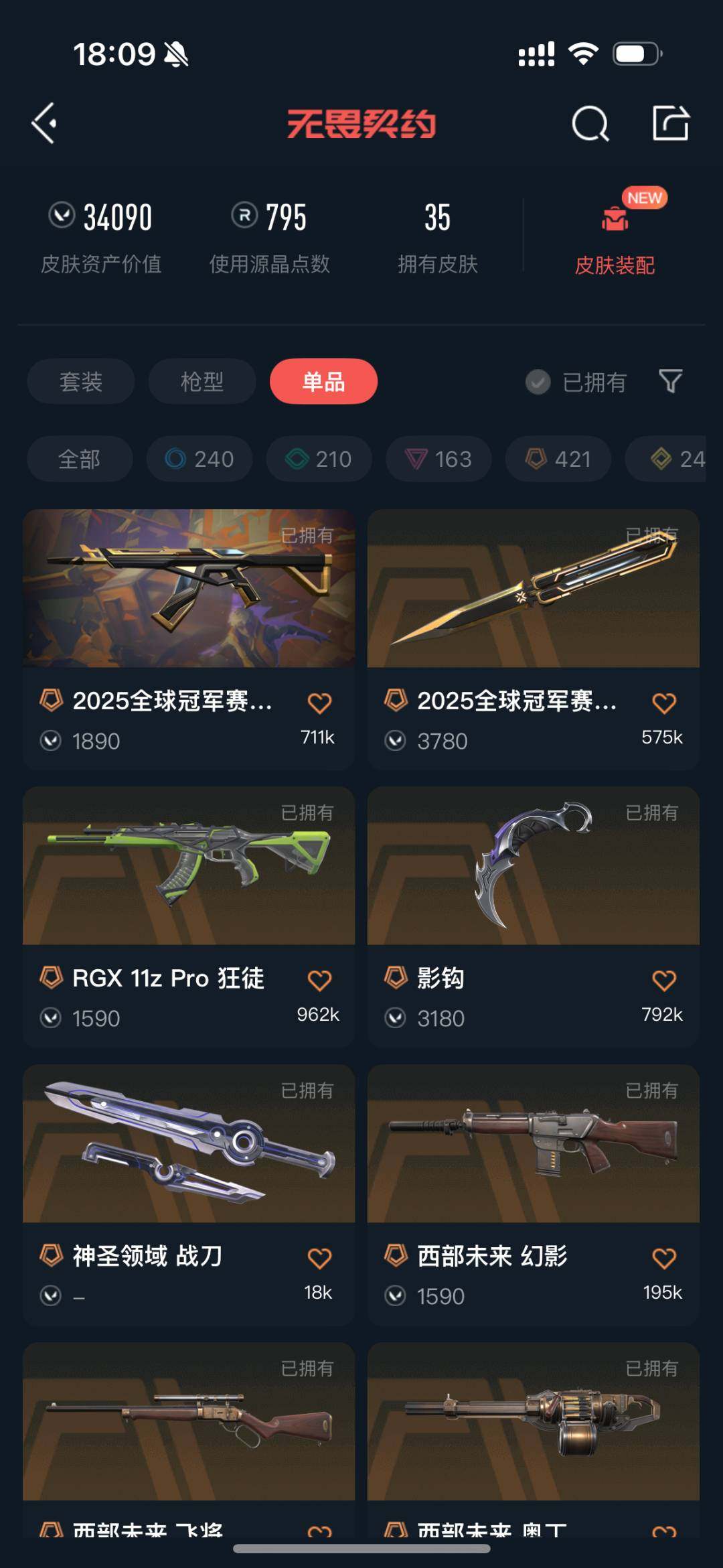Image resolution: width=723 pixels, height=1568 pixels.
Task: Switch to the 套装 tab
Action: pos(80,382)
